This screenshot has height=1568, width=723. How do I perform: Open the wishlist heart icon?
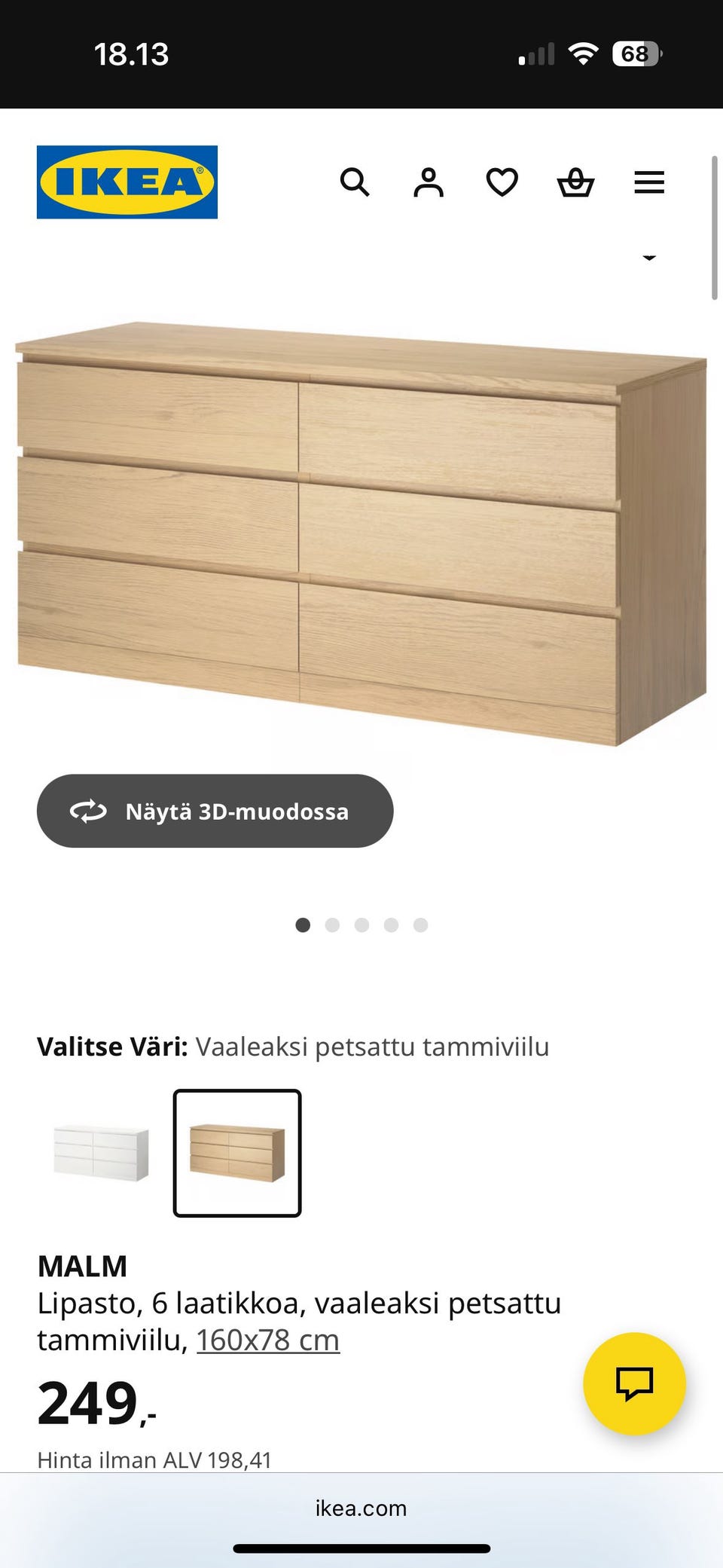[501, 182]
